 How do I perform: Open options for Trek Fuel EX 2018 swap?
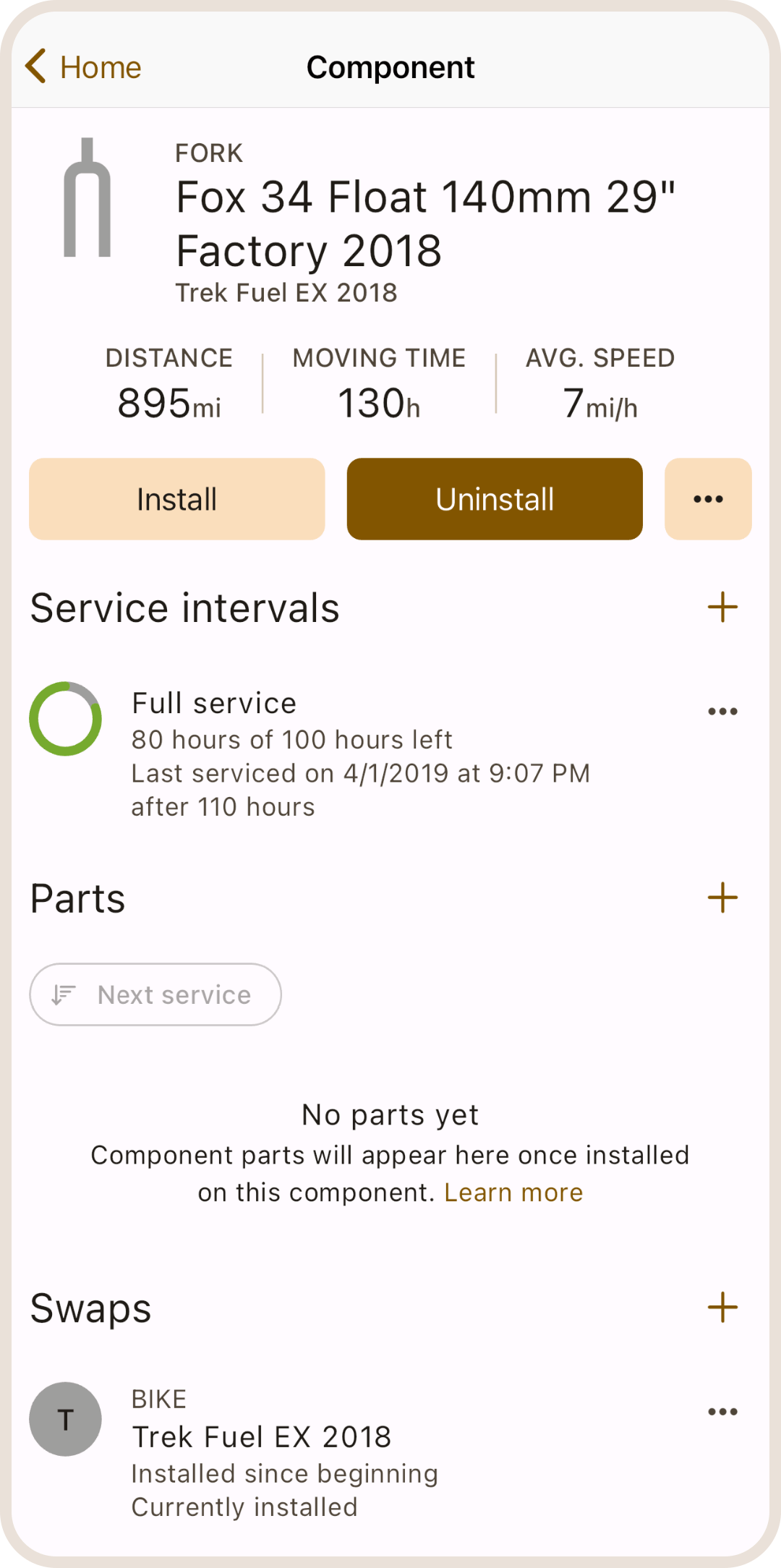pos(722,1411)
